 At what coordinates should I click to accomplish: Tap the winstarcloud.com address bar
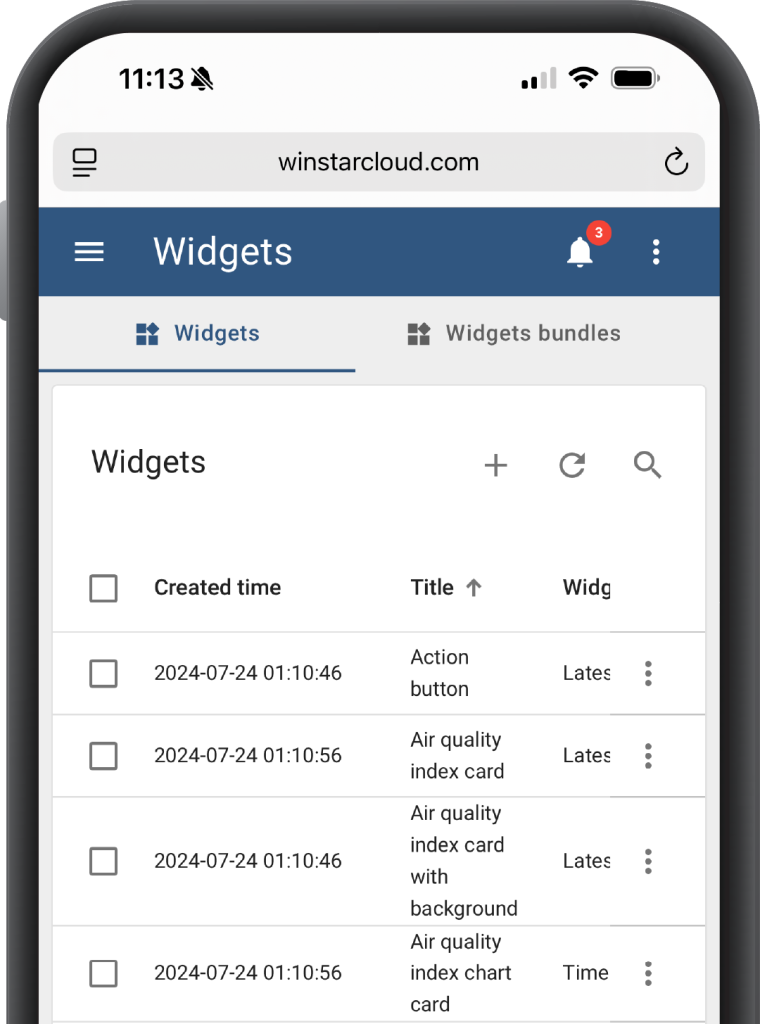click(378, 162)
